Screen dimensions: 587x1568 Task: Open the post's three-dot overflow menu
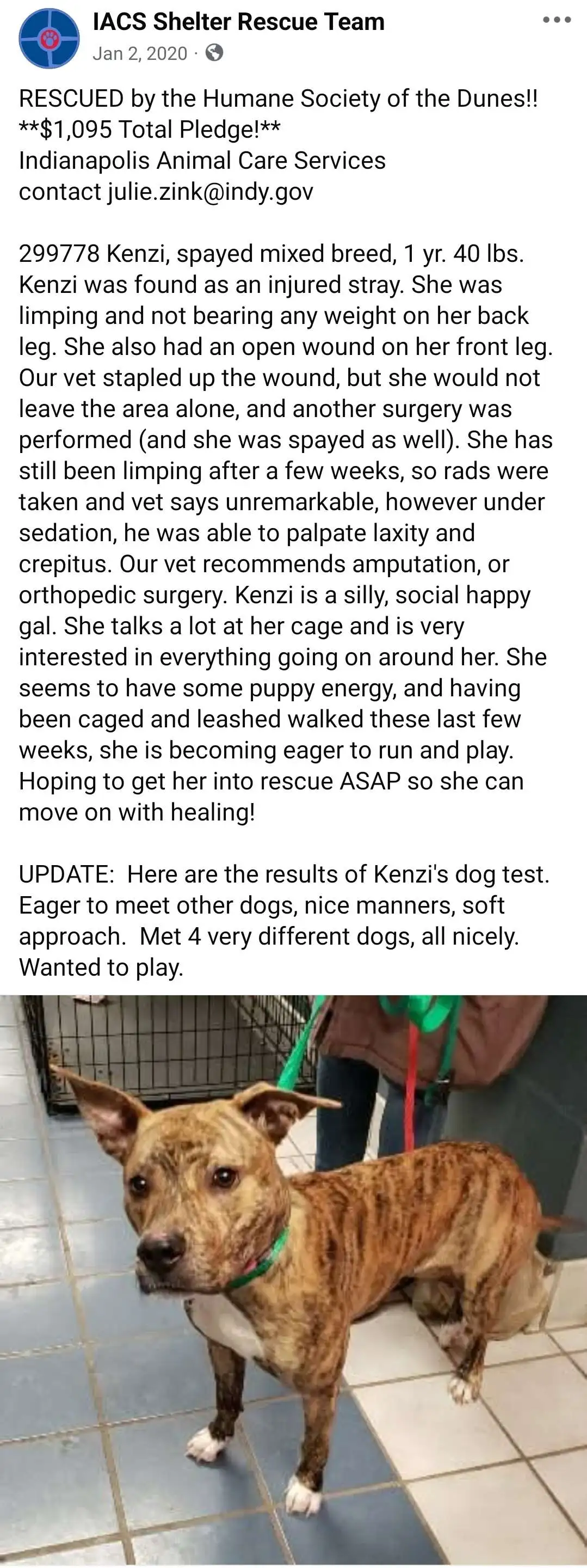(x=557, y=20)
